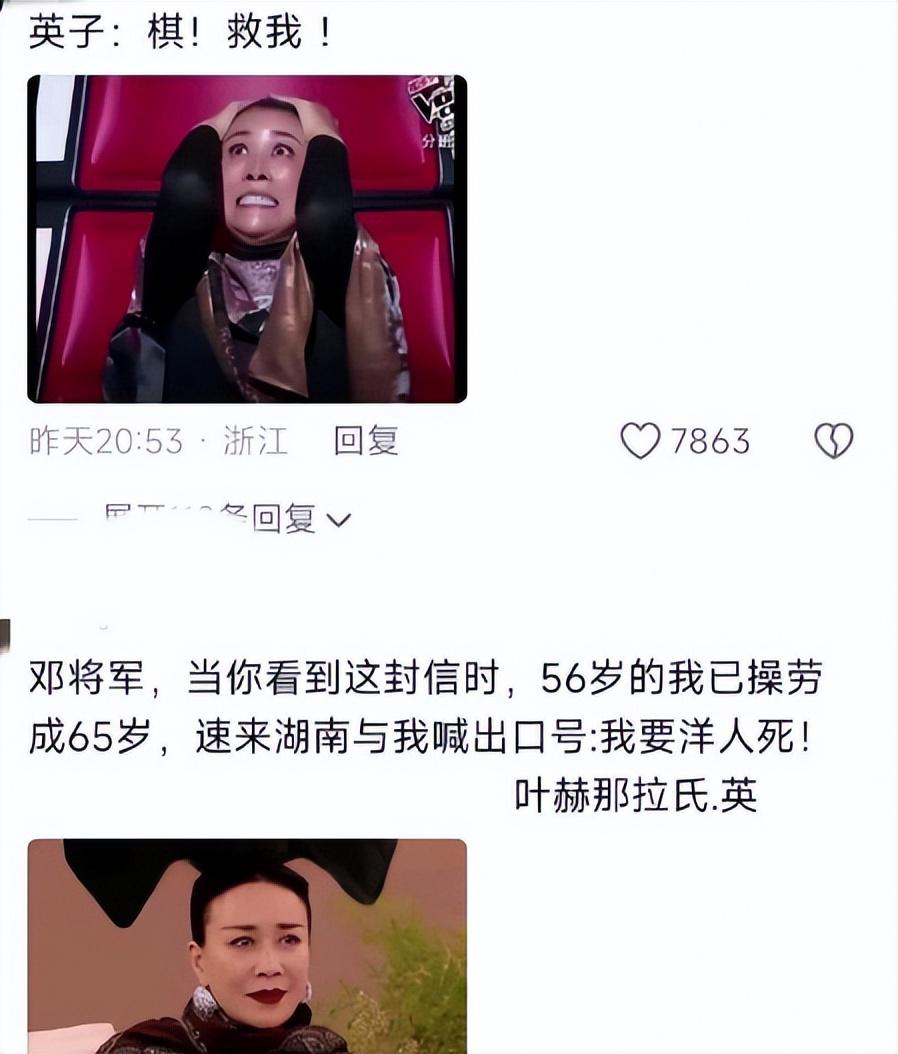Like the comment '英子：棋！救我！'
Viewport: 898px width, 1054px height.
641,441
